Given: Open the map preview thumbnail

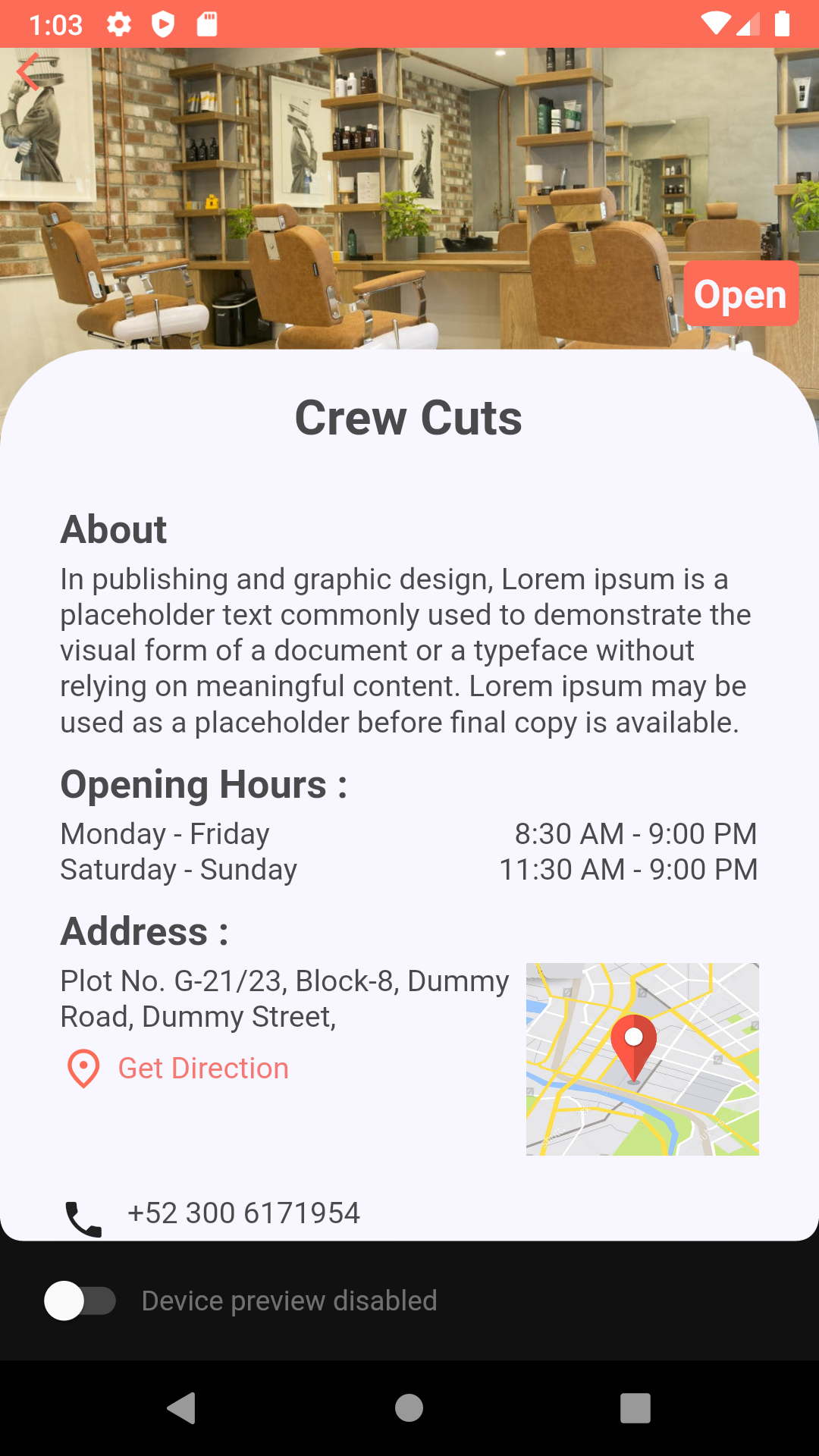Looking at the screenshot, I should point(642,1059).
